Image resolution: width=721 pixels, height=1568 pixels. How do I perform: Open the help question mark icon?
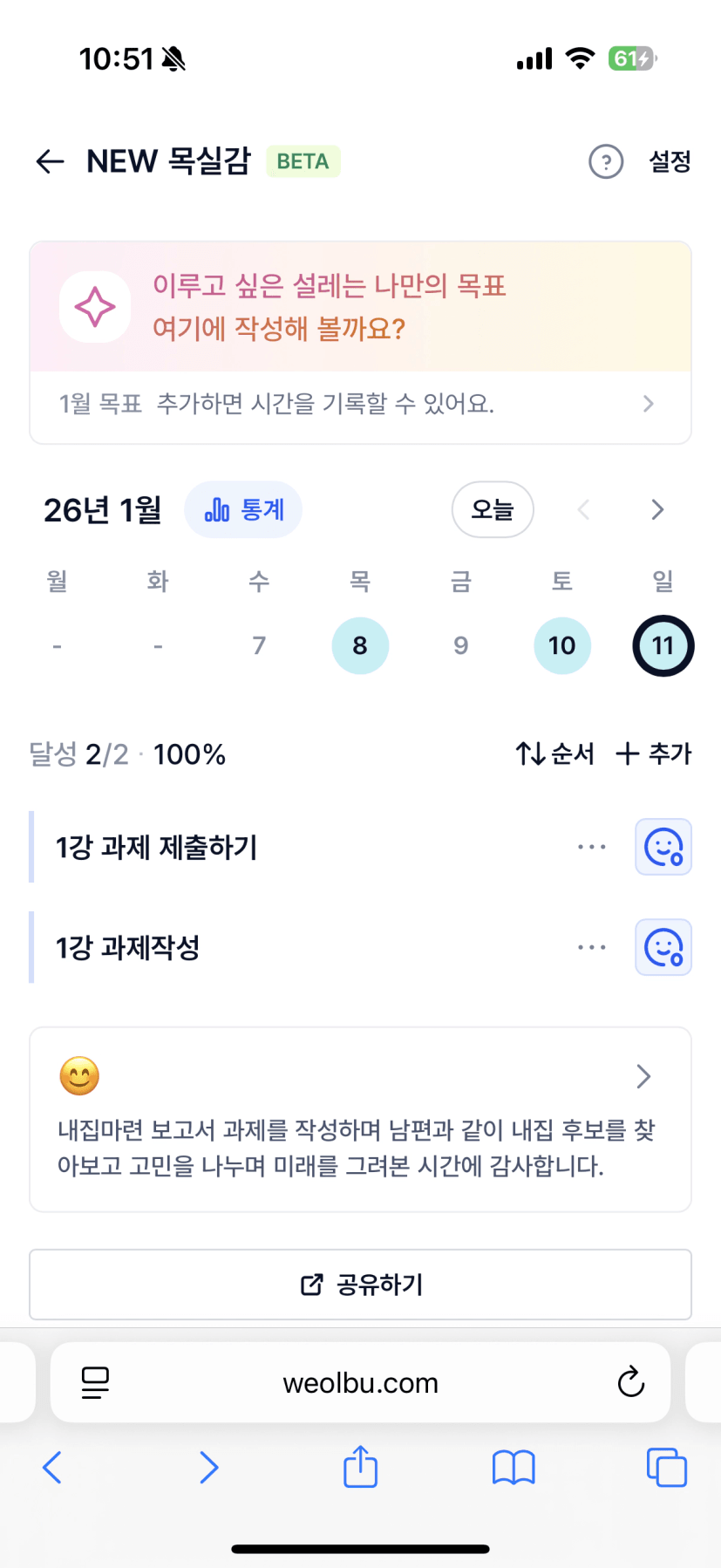[606, 161]
